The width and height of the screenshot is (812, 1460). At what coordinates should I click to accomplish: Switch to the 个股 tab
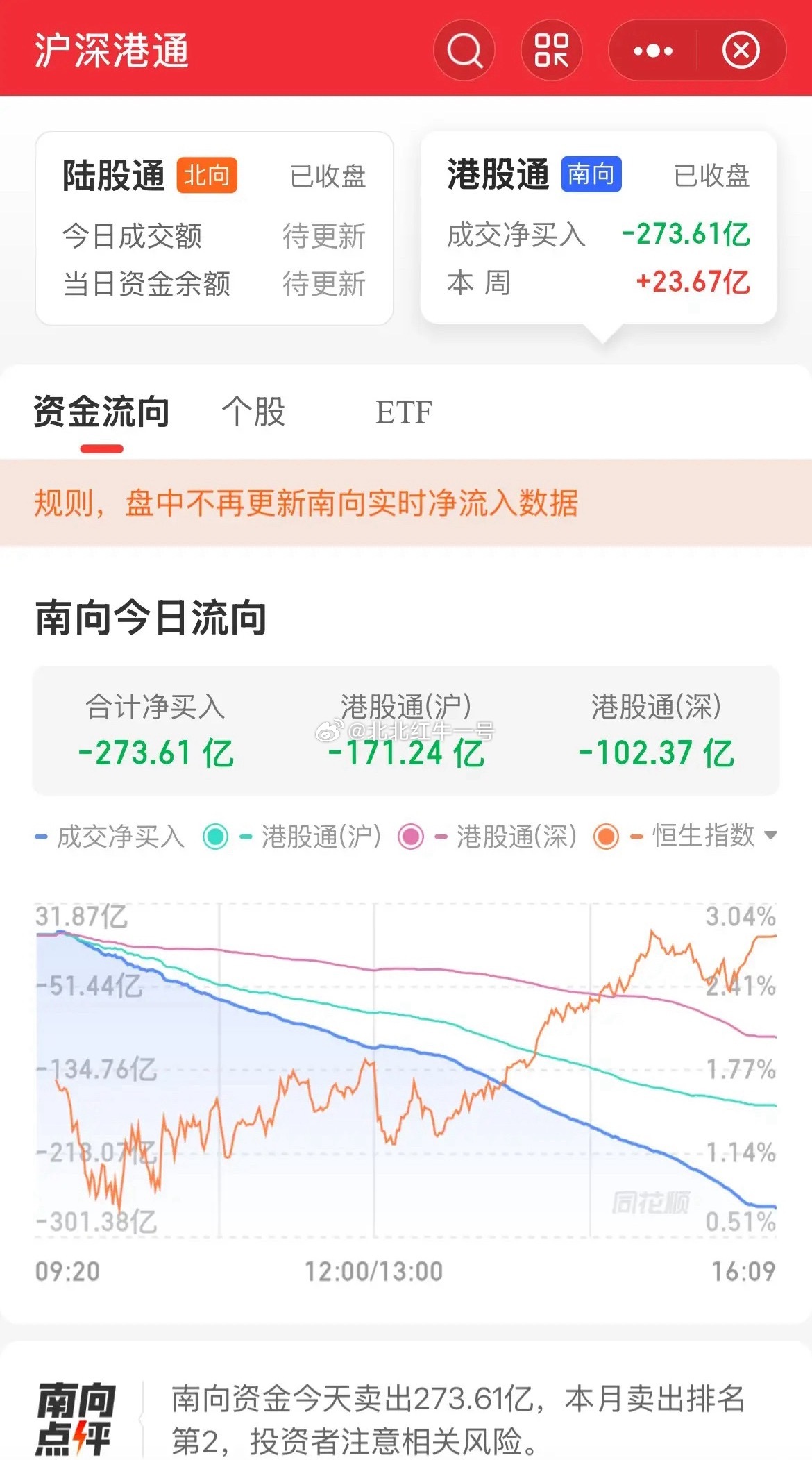[x=255, y=412]
